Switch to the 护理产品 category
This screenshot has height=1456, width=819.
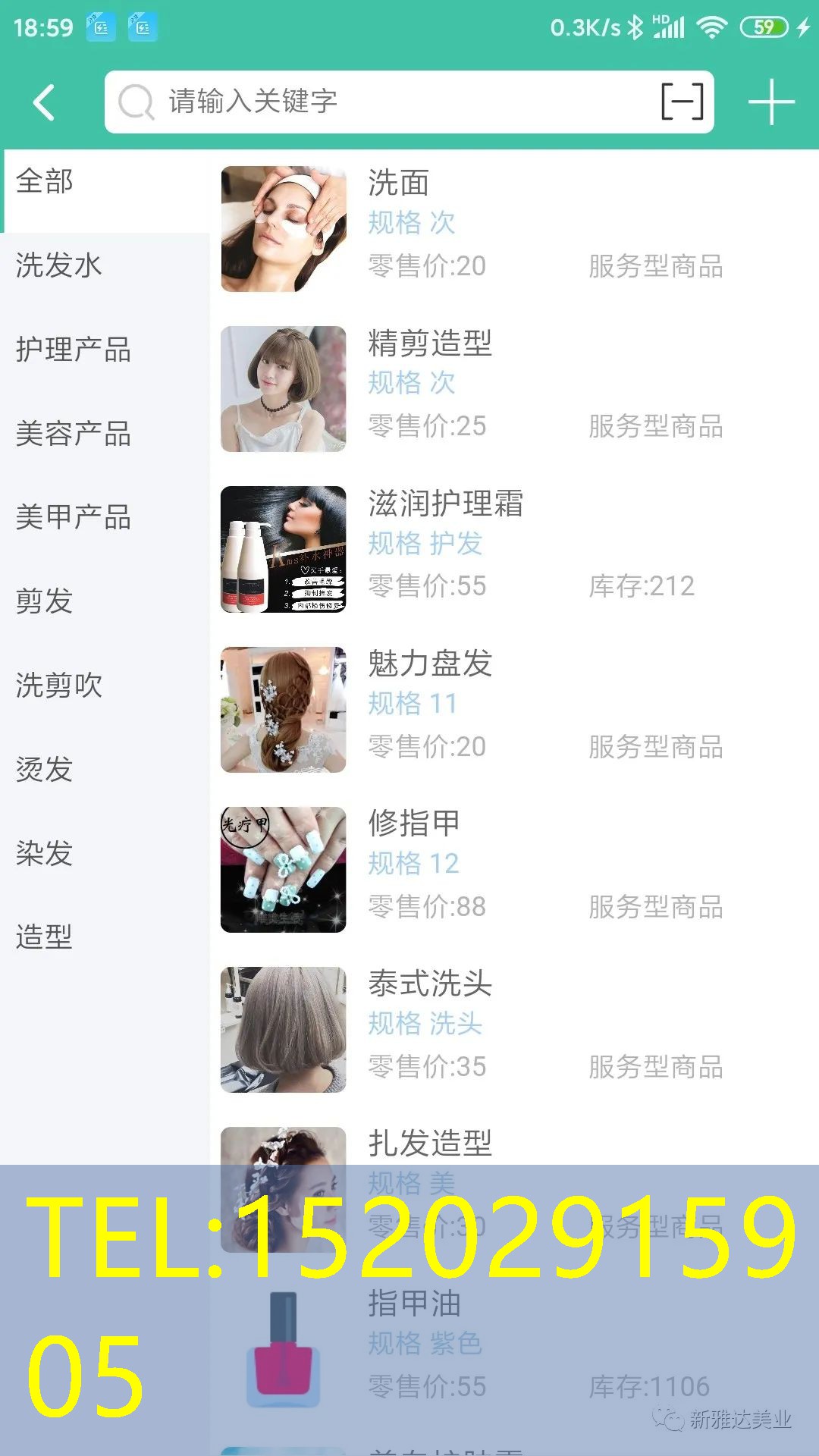105,350
